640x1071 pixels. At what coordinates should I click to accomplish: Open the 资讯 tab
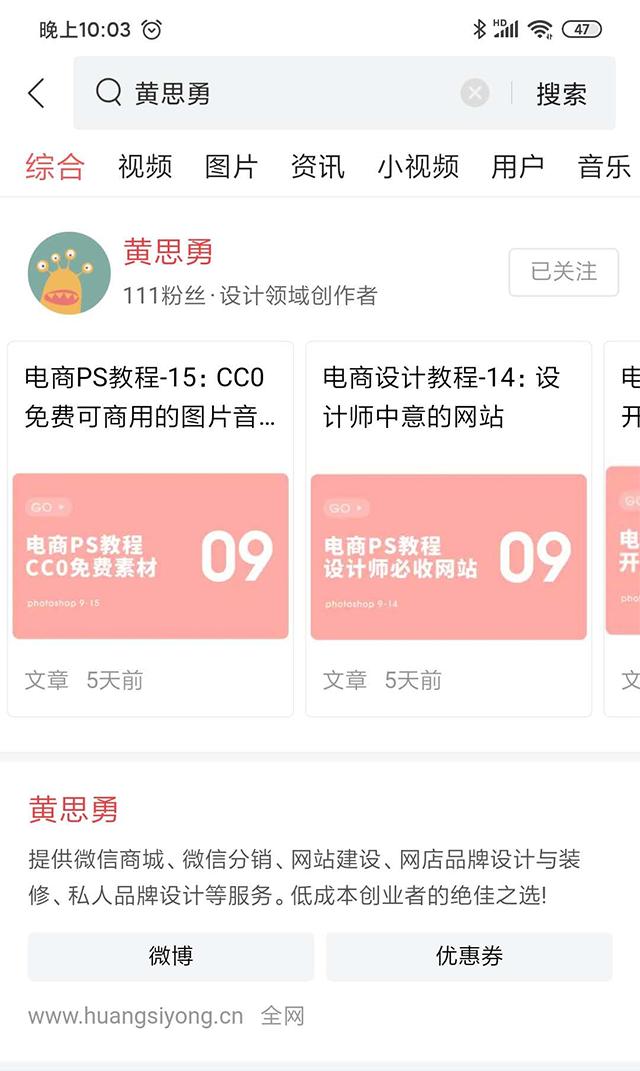pos(317,166)
